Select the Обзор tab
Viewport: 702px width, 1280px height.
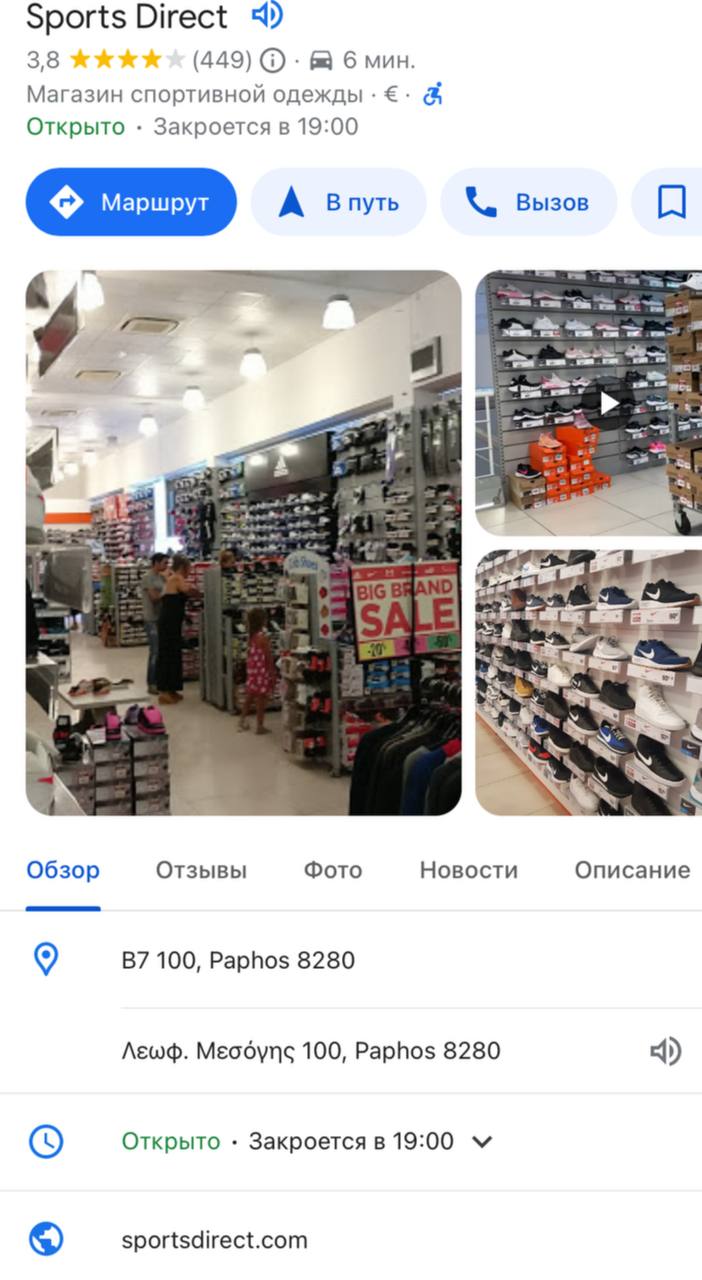click(x=63, y=870)
